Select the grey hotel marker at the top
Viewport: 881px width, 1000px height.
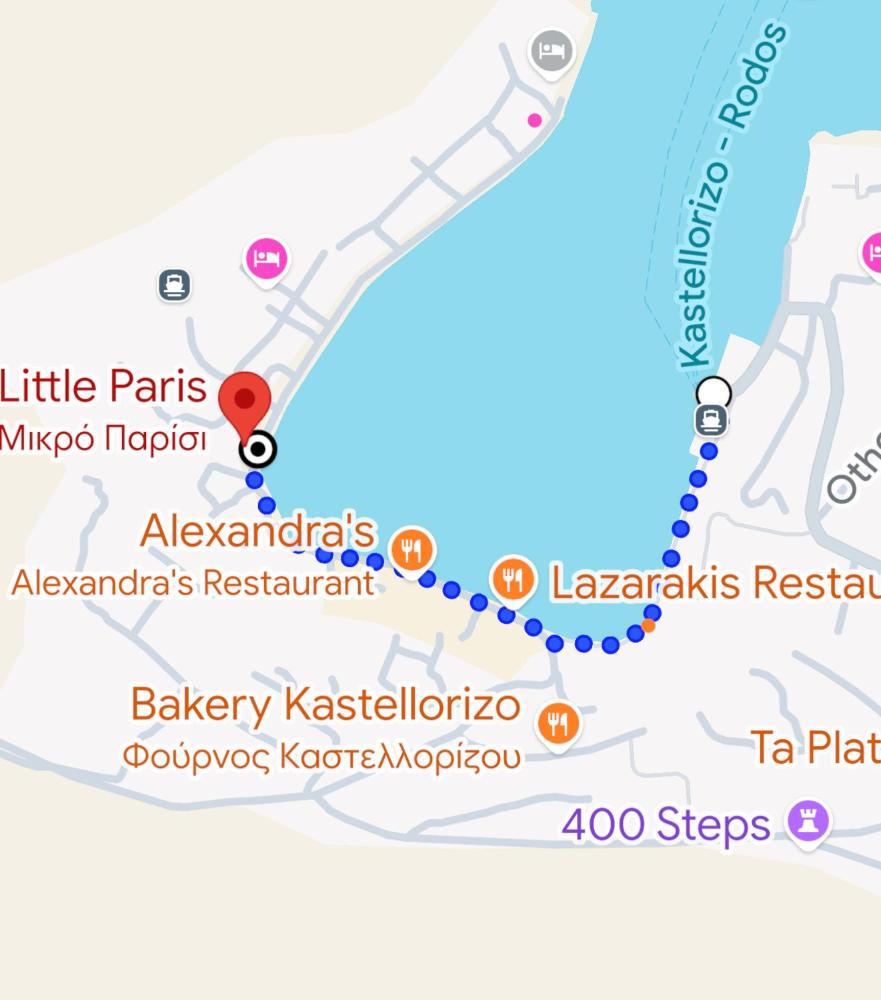[x=552, y=48]
